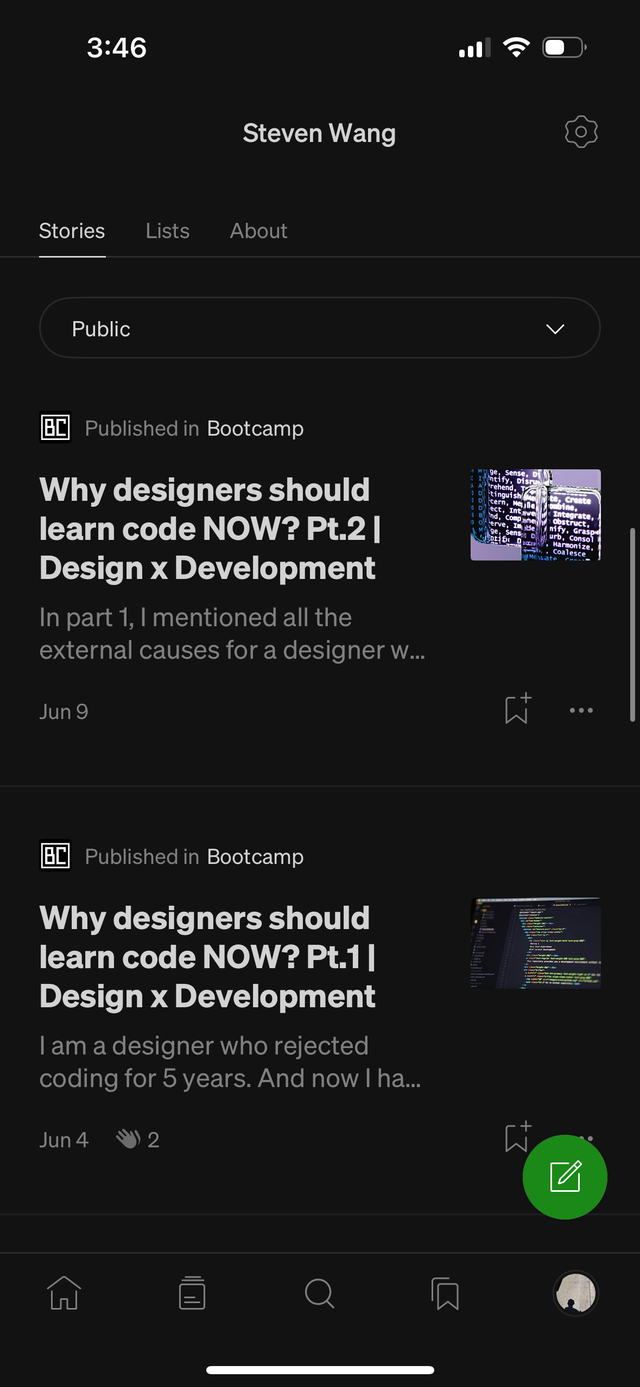The width and height of the screenshot is (640, 1387).
Task: Open the Following tab in the bottom bar
Action: click(192, 1293)
